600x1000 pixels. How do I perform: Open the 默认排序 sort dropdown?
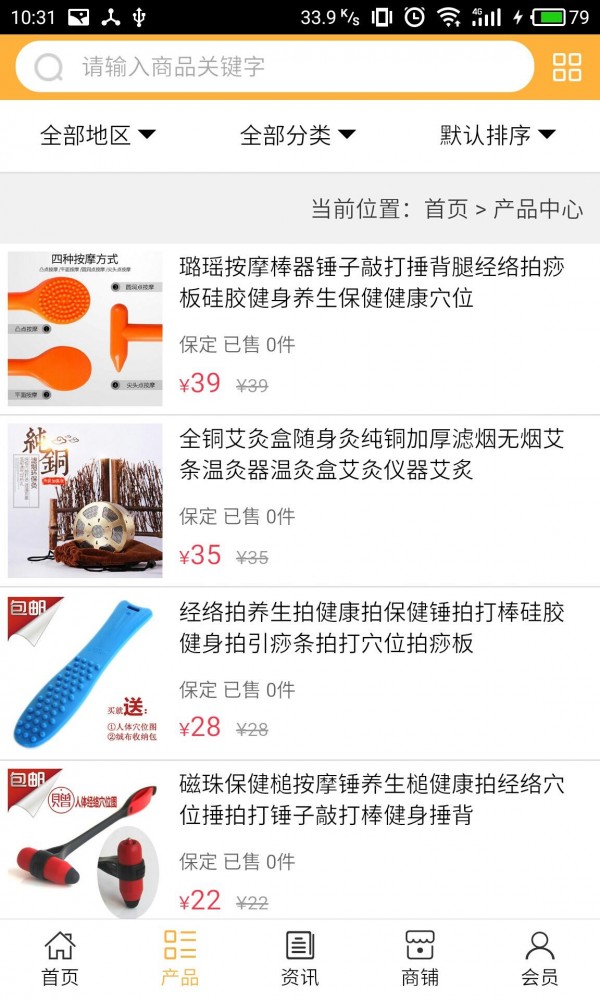(x=498, y=135)
